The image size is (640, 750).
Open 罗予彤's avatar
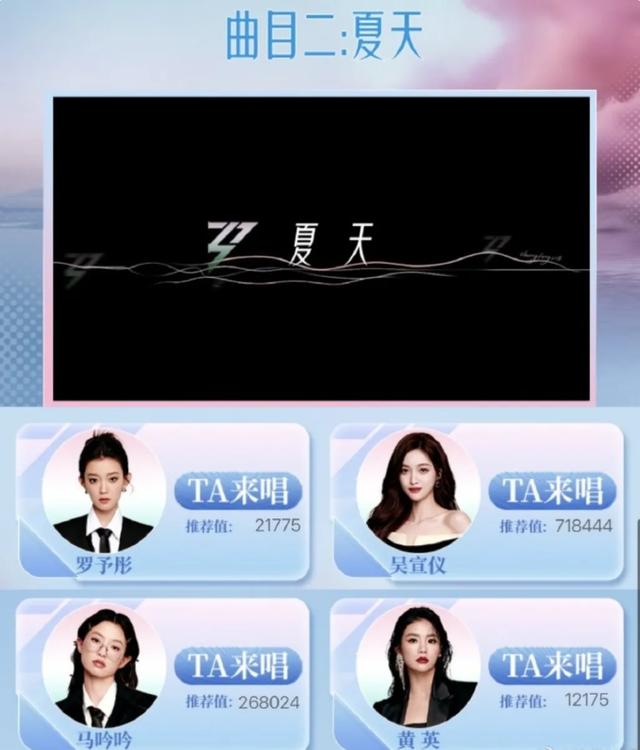[104, 492]
